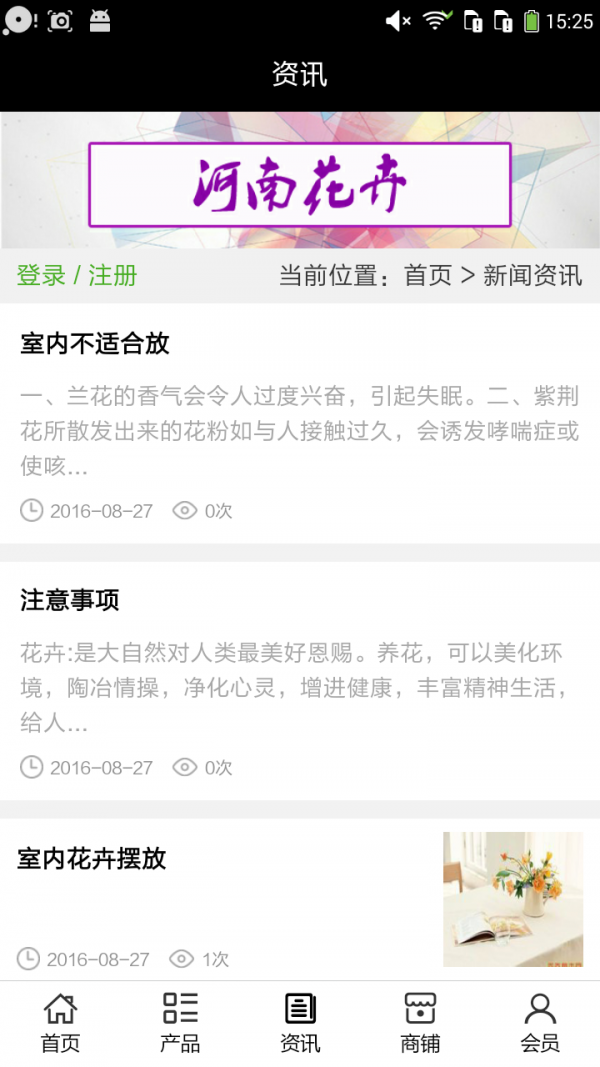Go to the 商铺 tab

point(420,1023)
